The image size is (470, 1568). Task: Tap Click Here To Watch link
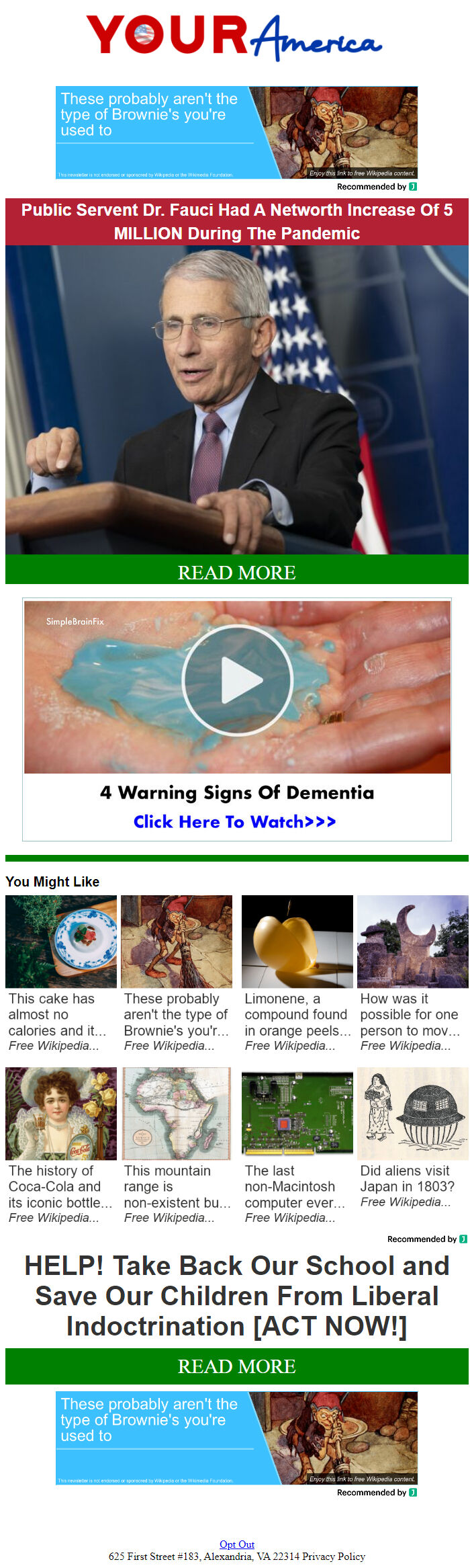pyautogui.click(x=234, y=821)
